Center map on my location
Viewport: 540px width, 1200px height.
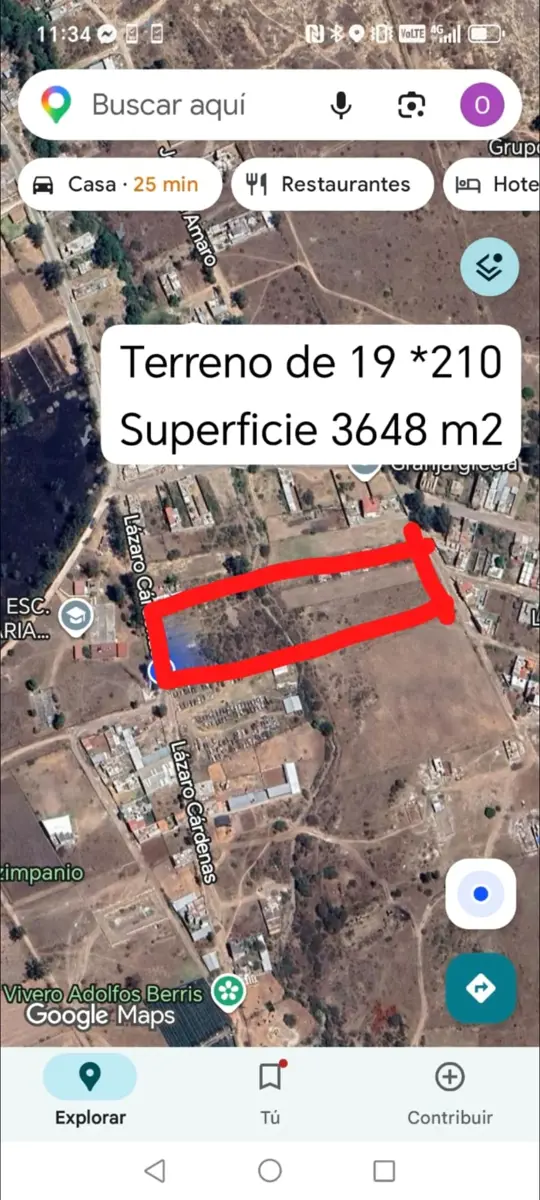[481, 894]
